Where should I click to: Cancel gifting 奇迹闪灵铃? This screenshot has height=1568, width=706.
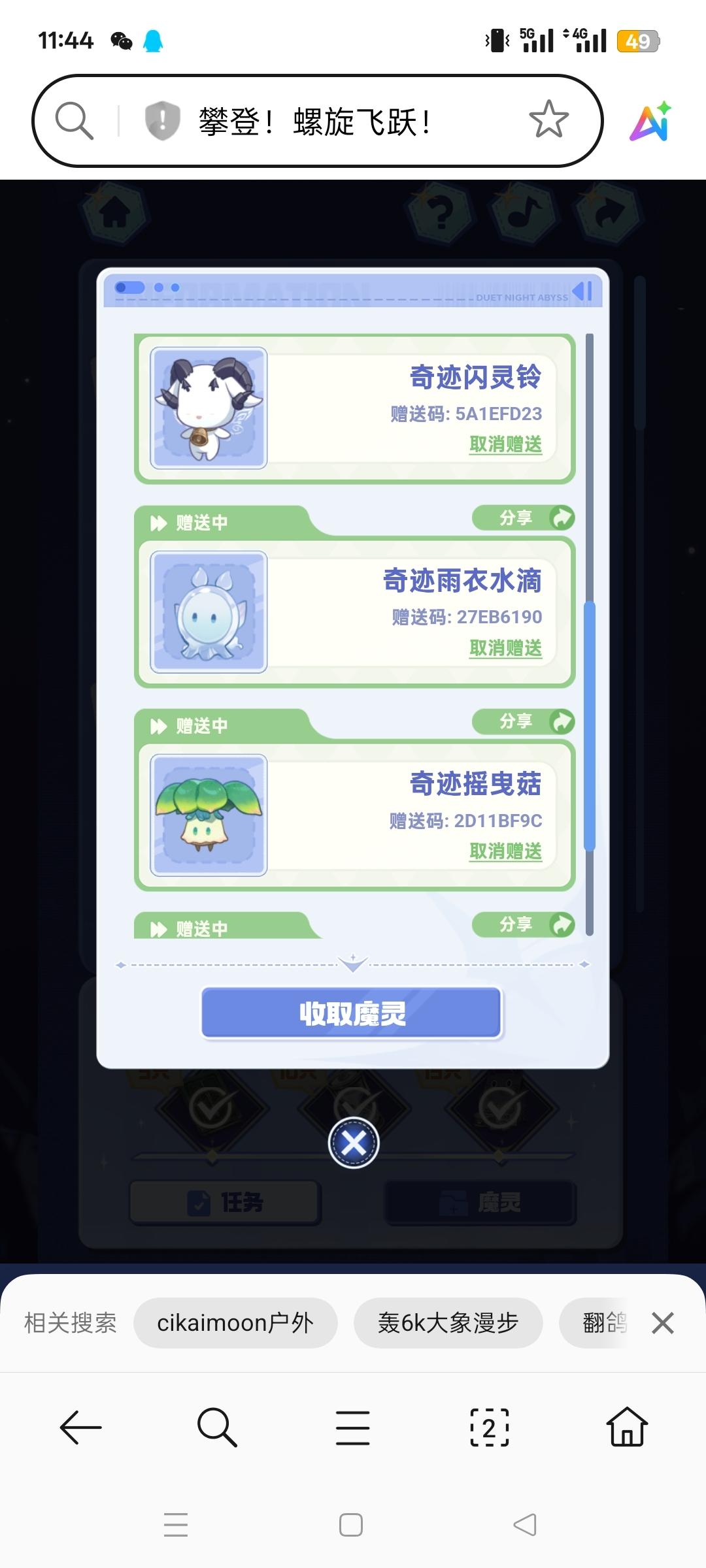click(505, 444)
